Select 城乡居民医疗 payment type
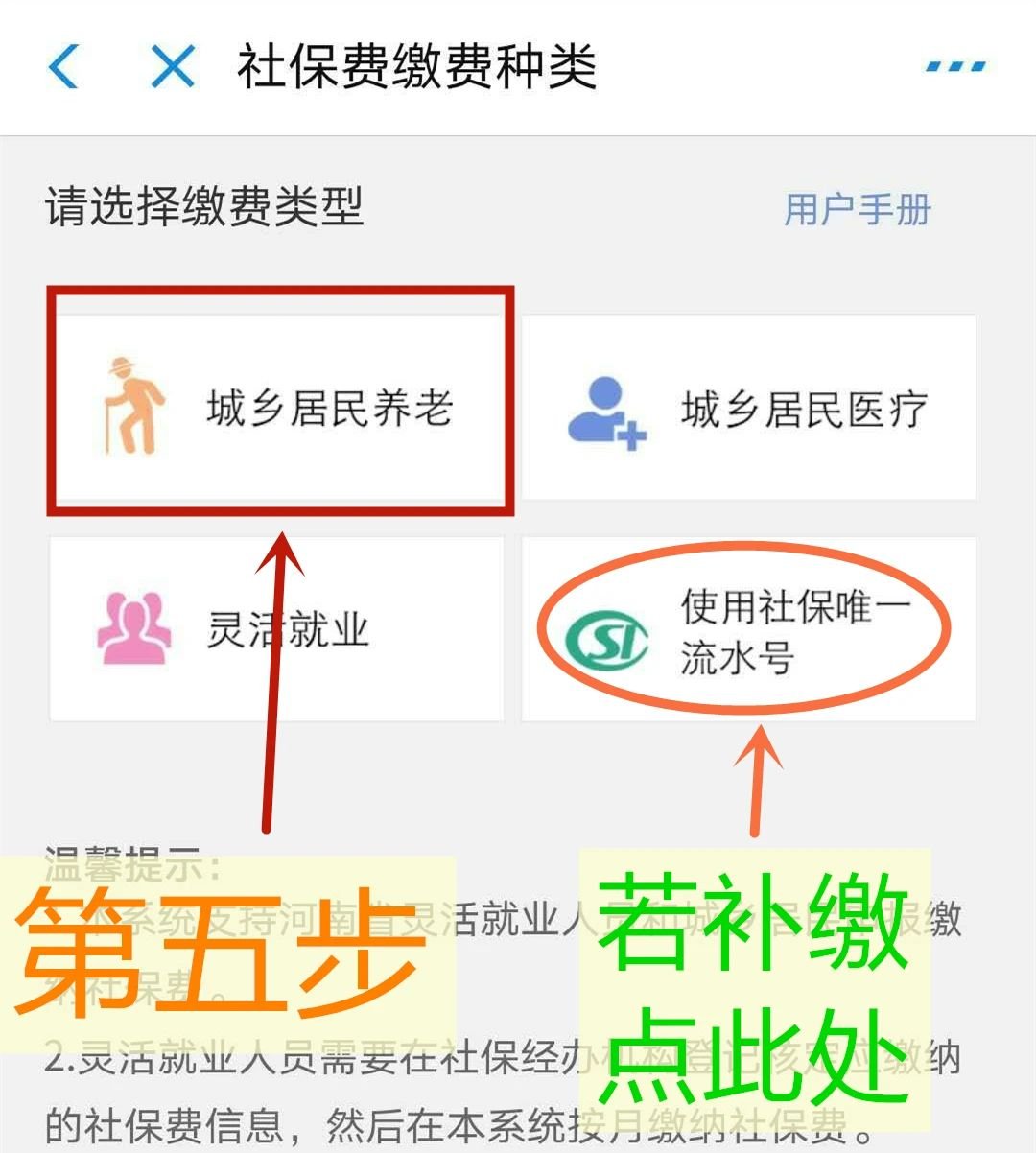 (x=748, y=410)
